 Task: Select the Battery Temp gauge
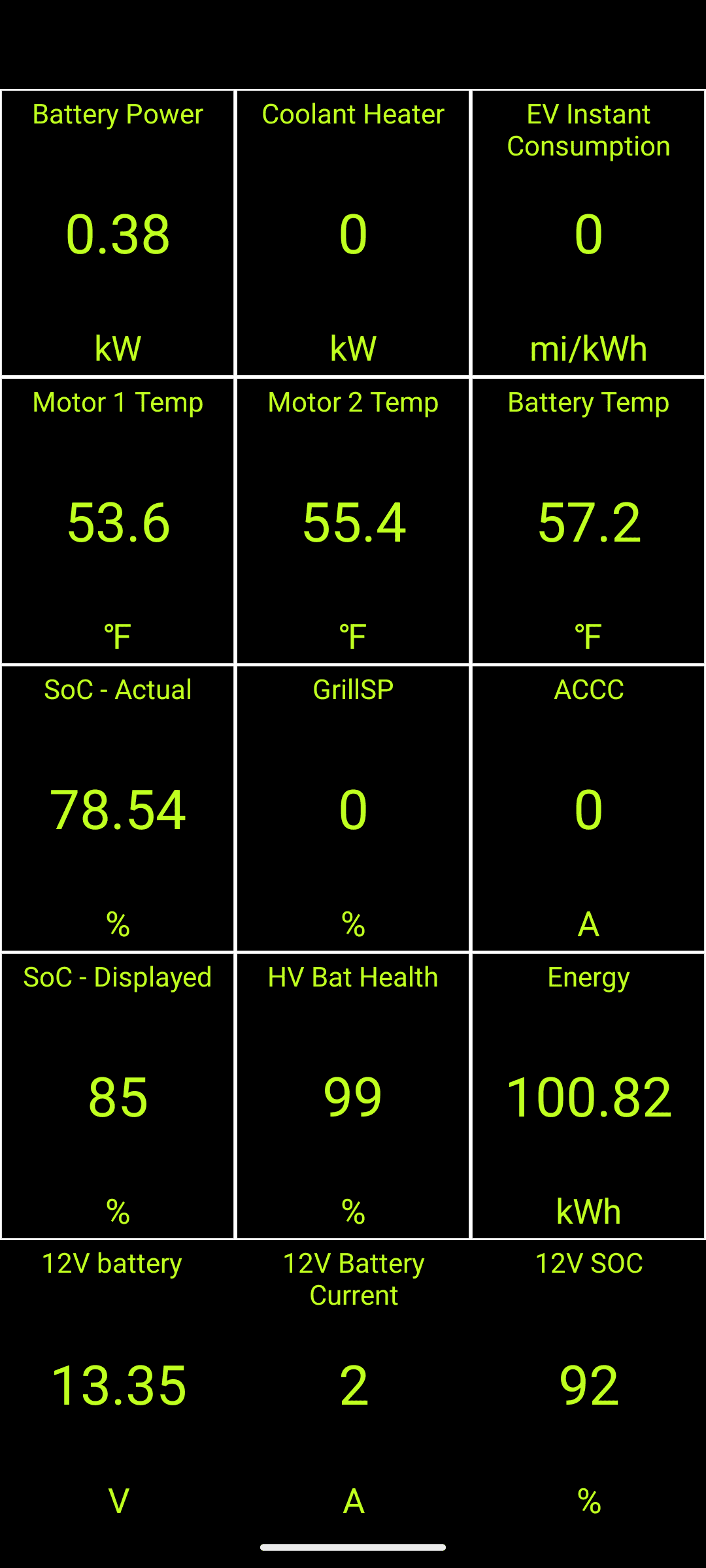coord(588,521)
